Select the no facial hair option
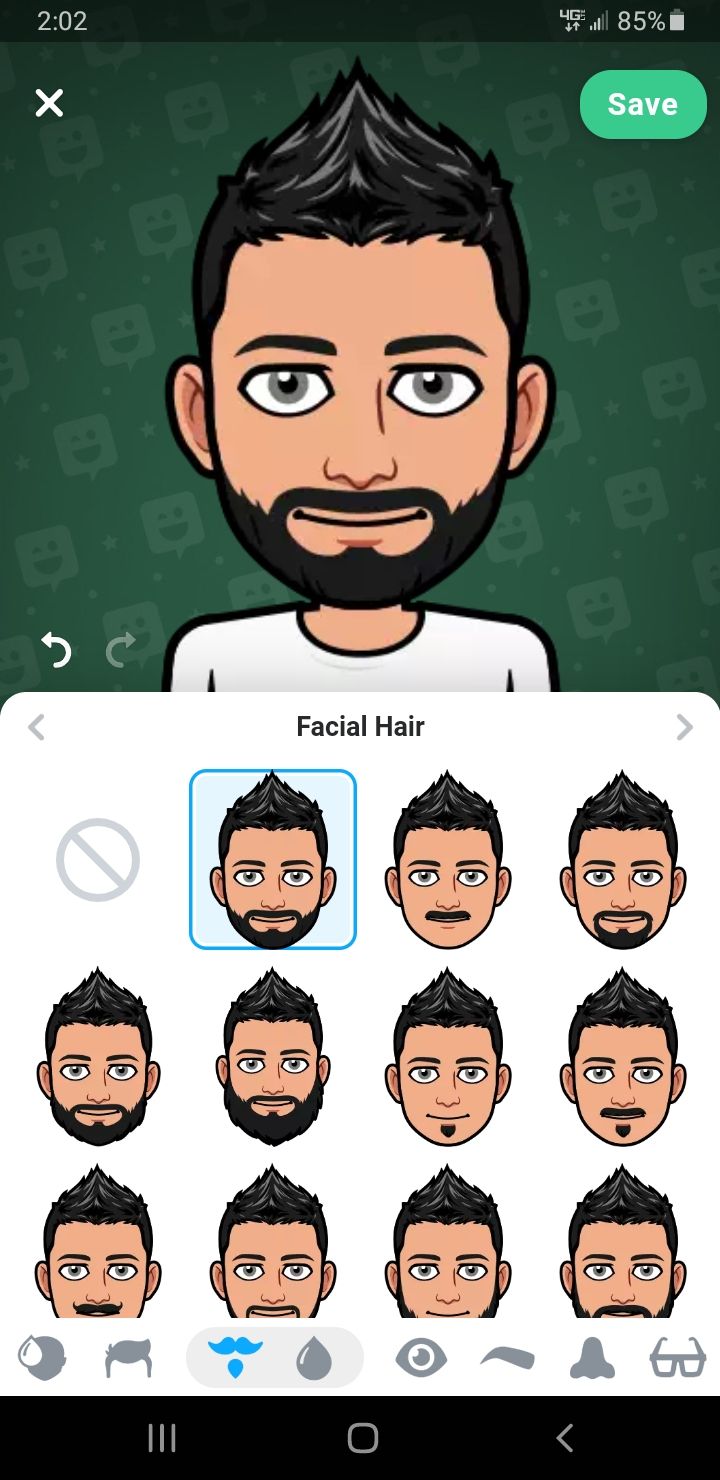 click(97, 859)
